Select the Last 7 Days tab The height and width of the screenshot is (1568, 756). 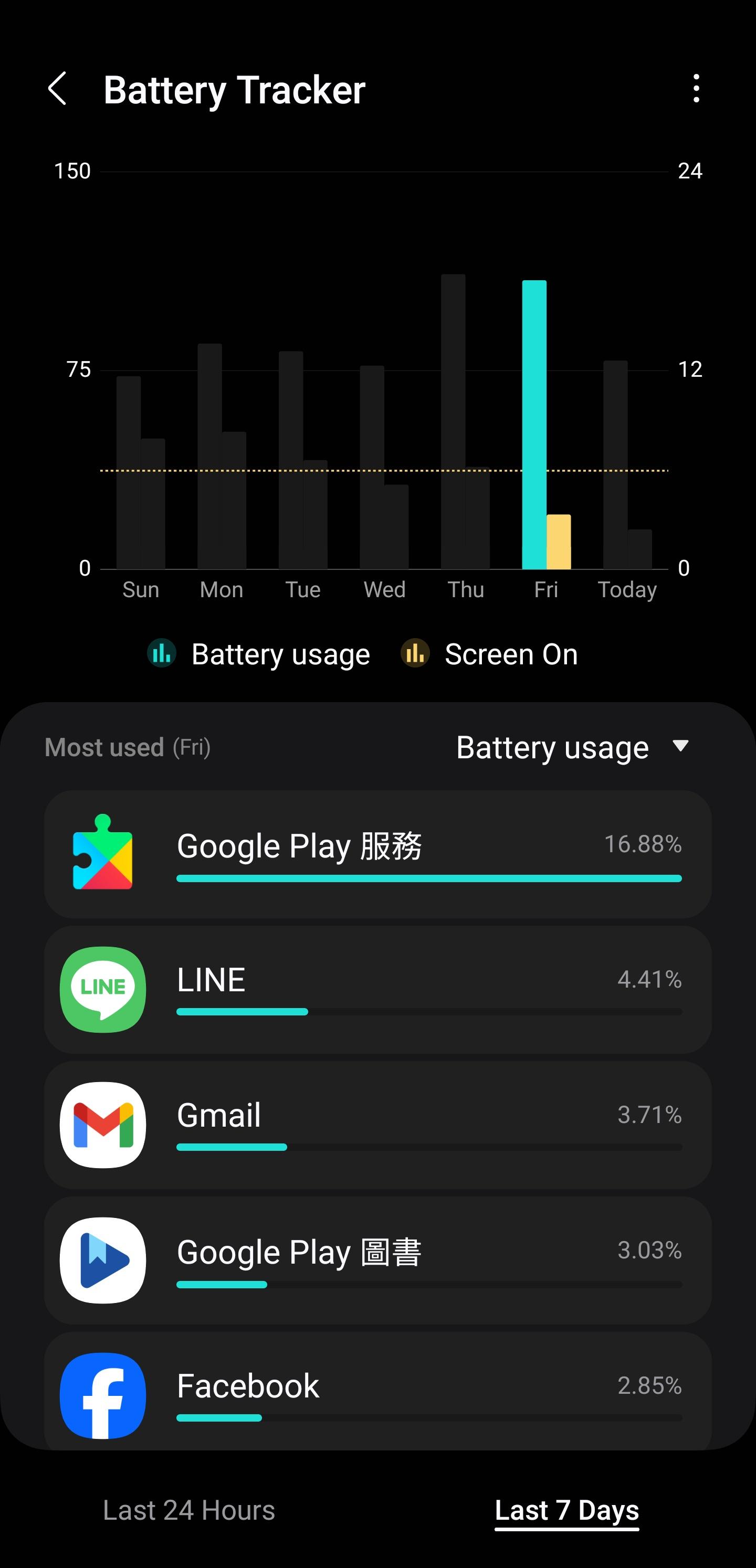pyautogui.click(x=566, y=1510)
